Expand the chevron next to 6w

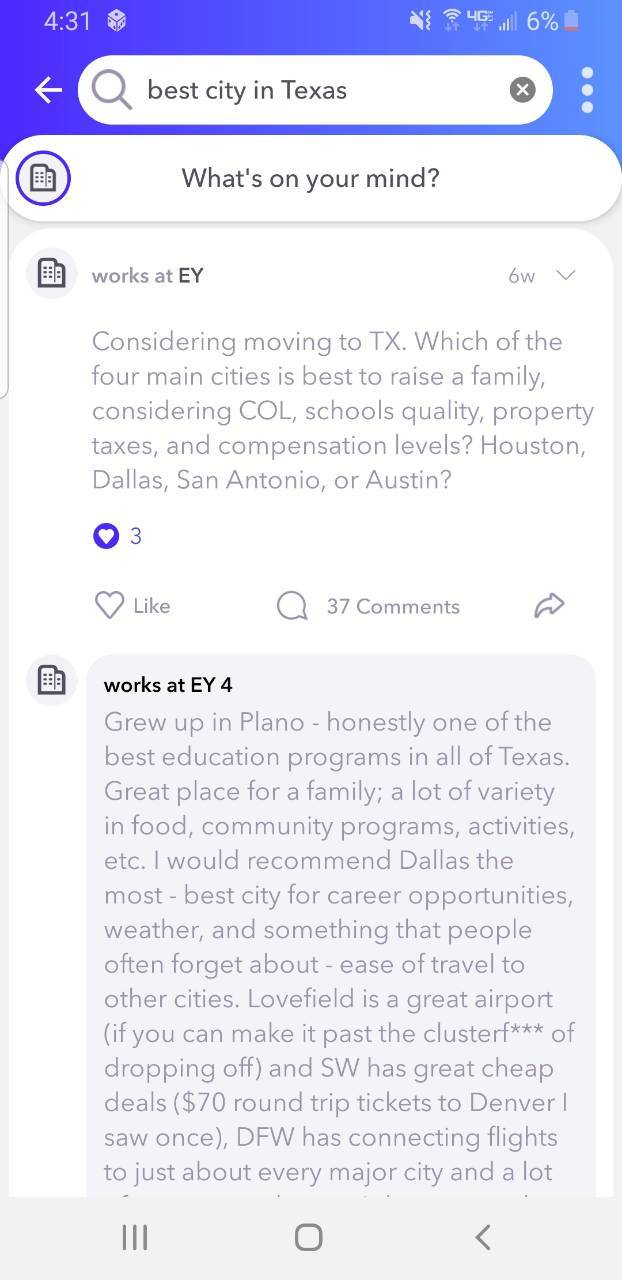(x=565, y=275)
